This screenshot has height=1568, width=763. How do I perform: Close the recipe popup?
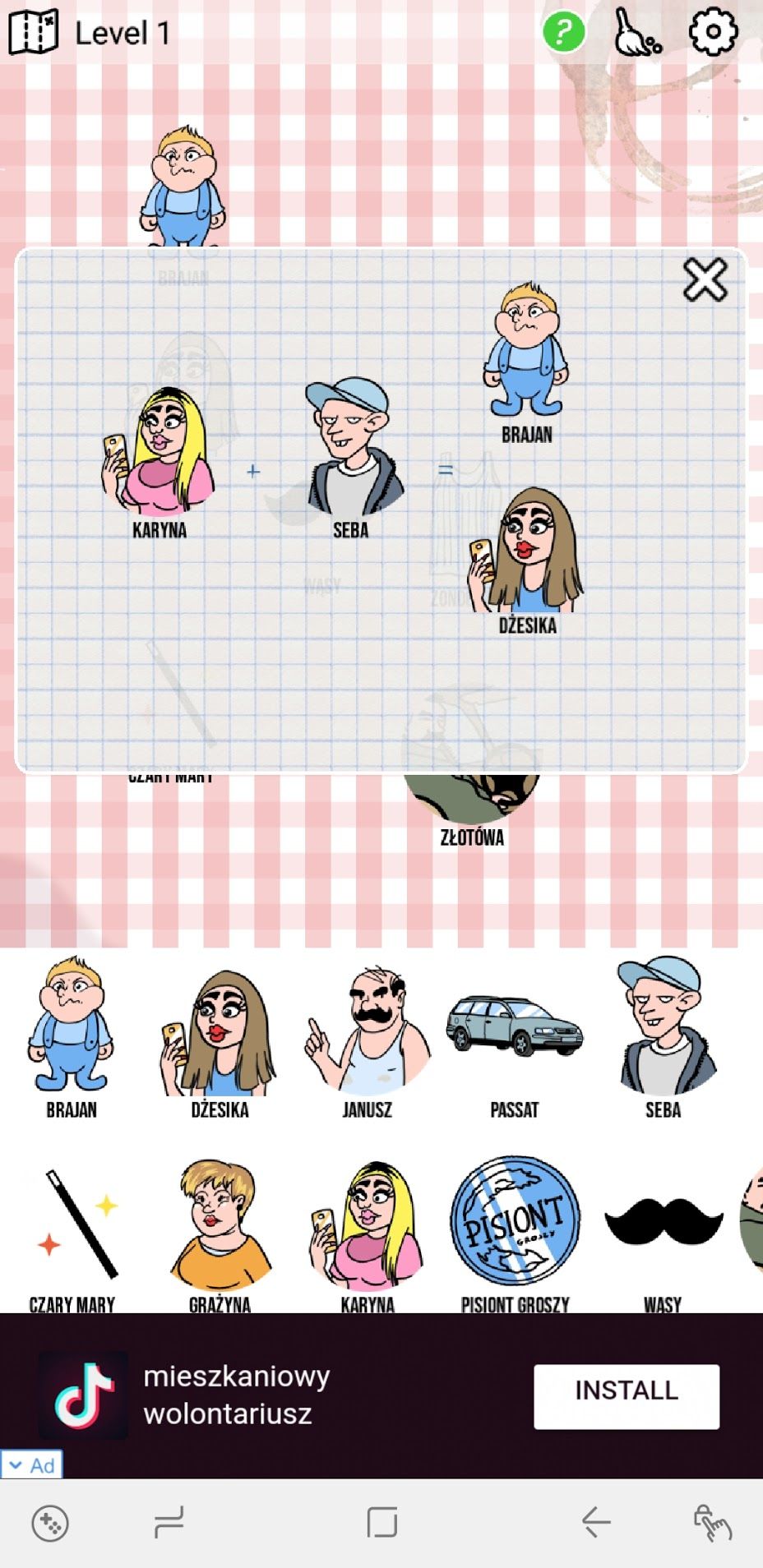click(705, 279)
